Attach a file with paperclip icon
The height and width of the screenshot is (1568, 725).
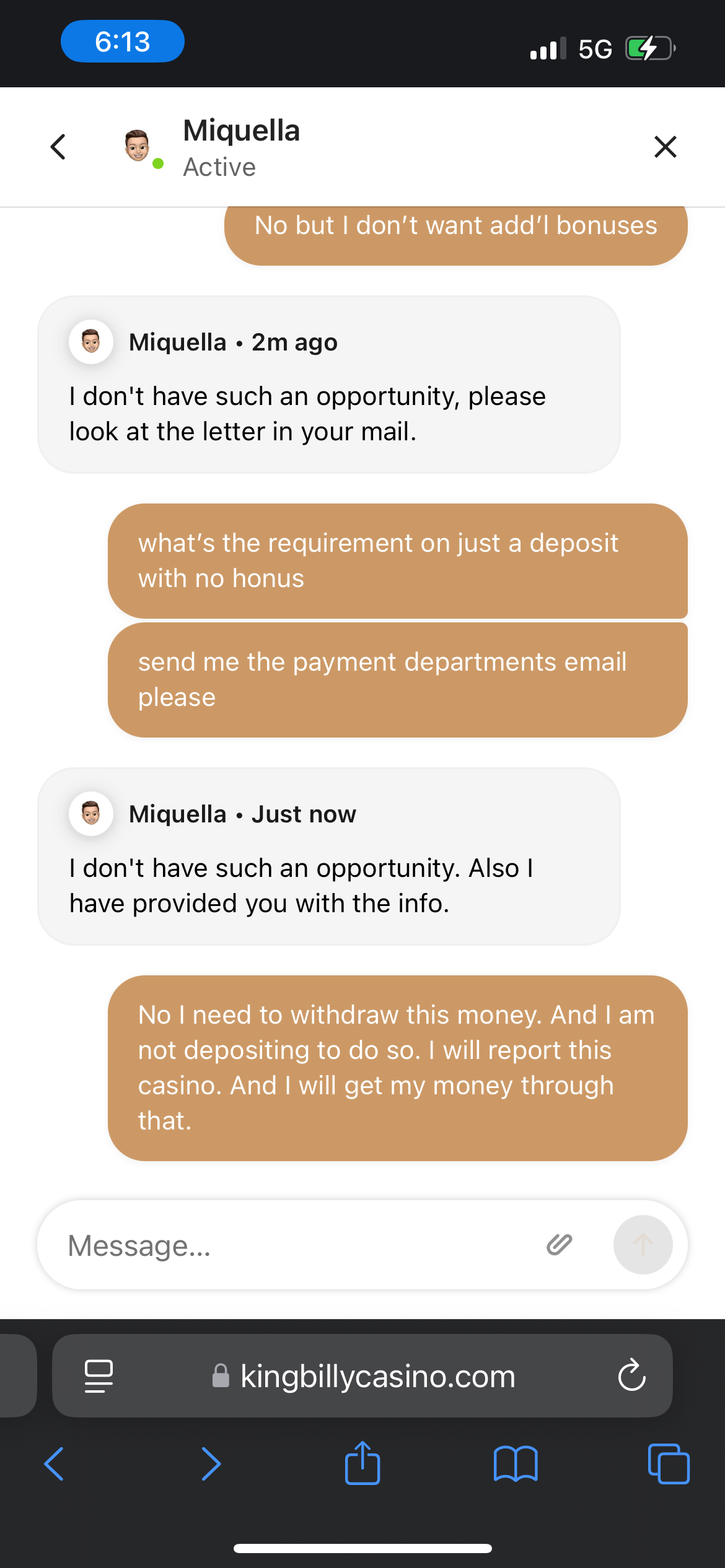(x=559, y=1244)
